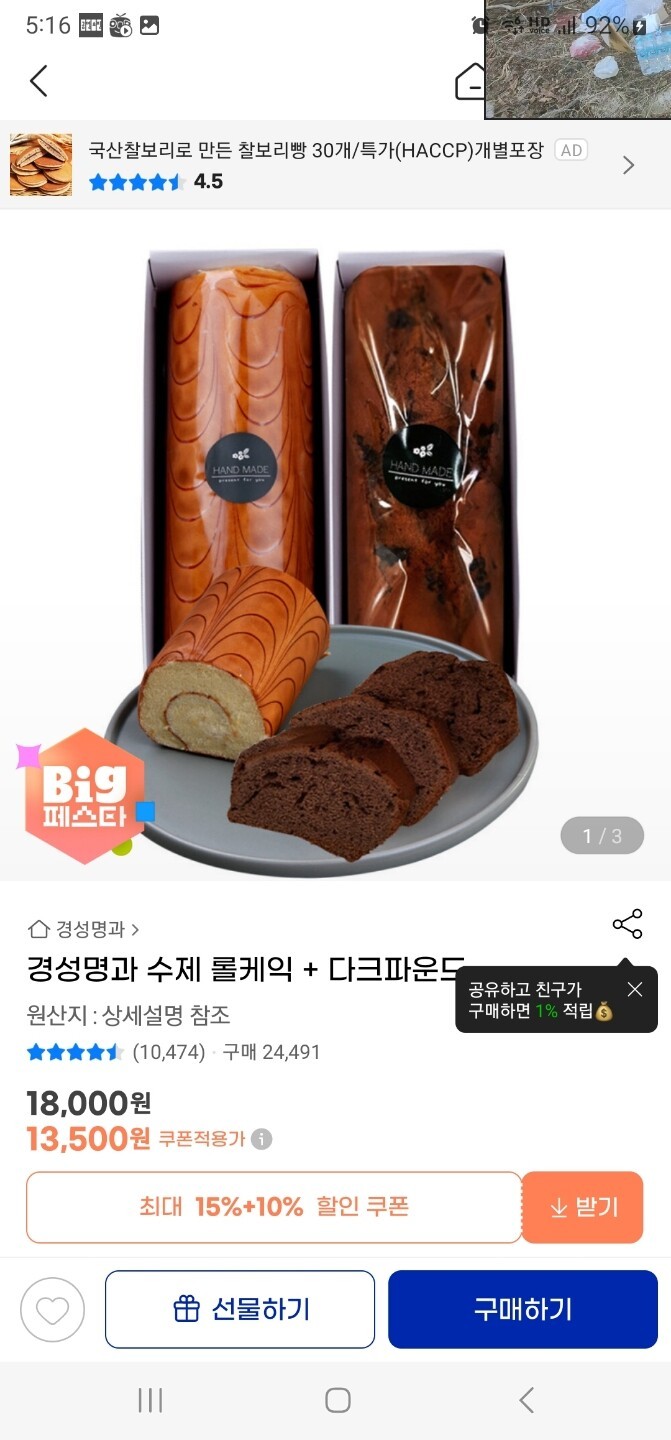Image resolution: width=671 pixels, height=1440 pixels.
Task: Share this product
Action: coord(627,924)
